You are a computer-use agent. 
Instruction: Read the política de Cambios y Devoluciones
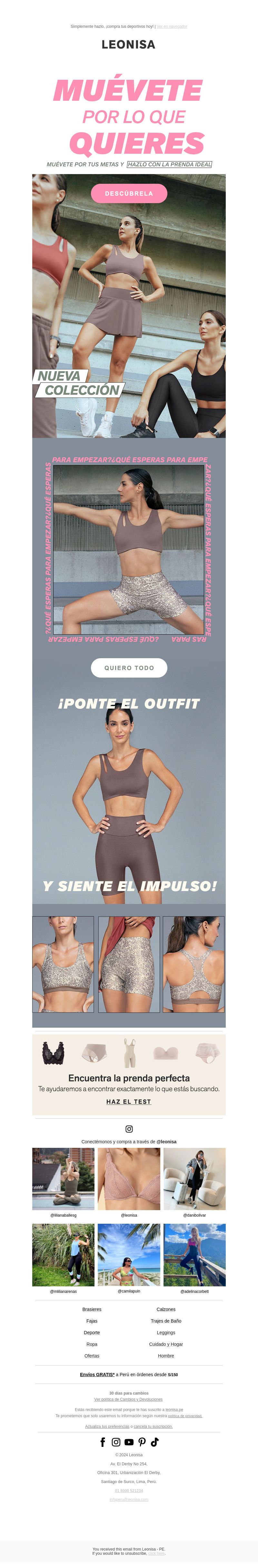coord(128,1399)
